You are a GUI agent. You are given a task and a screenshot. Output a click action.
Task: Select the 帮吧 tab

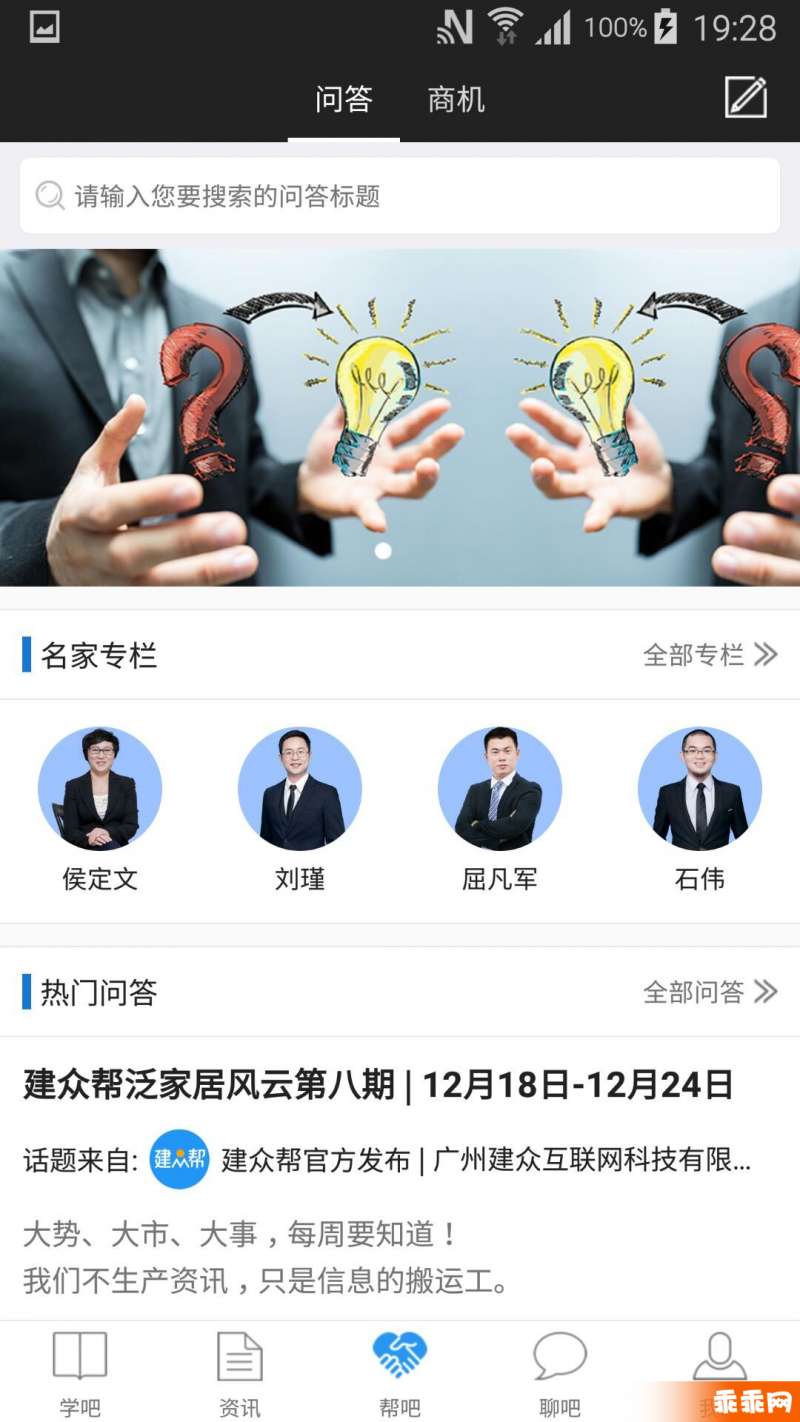pyautogui.click(x=400, y=1372)
